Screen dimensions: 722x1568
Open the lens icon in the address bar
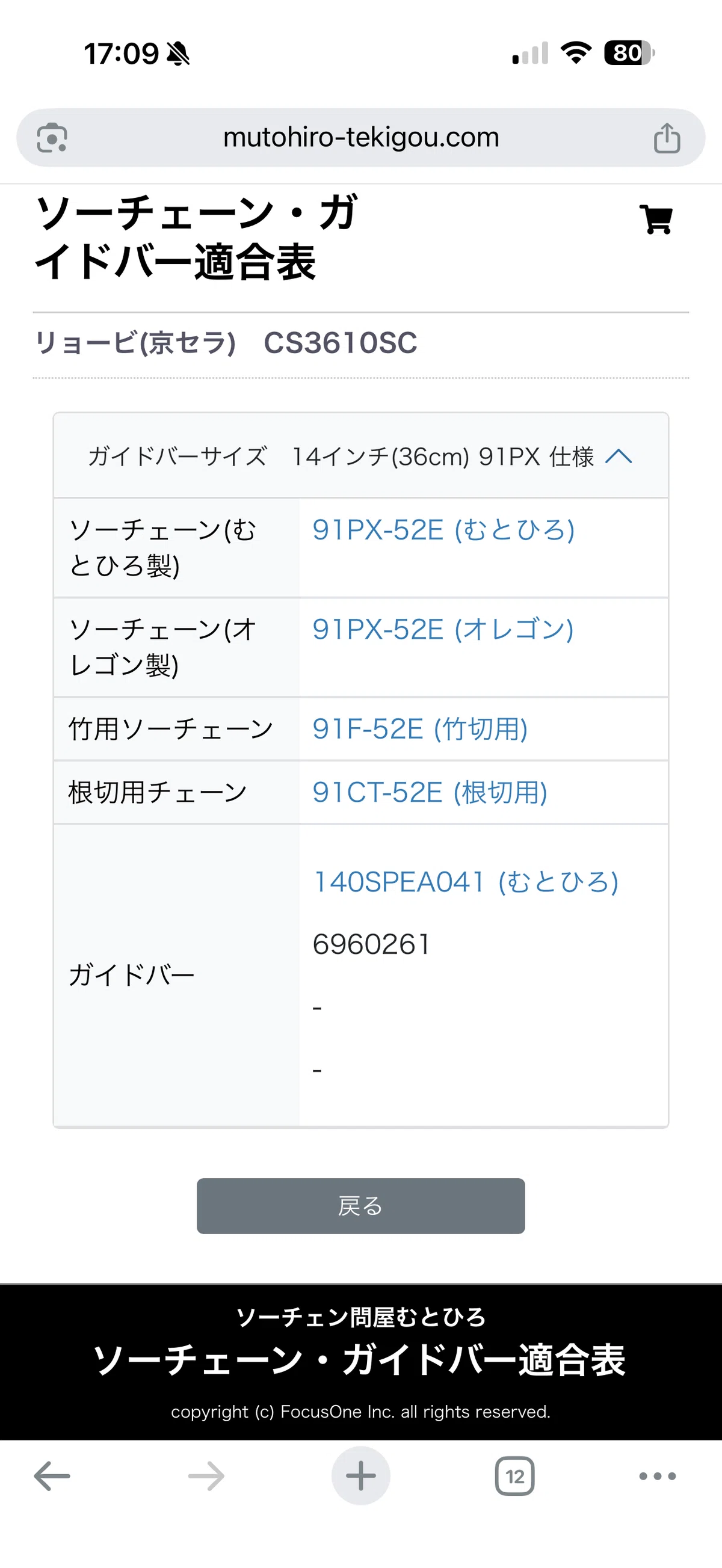pyautogui.click(x=52, y=138)
